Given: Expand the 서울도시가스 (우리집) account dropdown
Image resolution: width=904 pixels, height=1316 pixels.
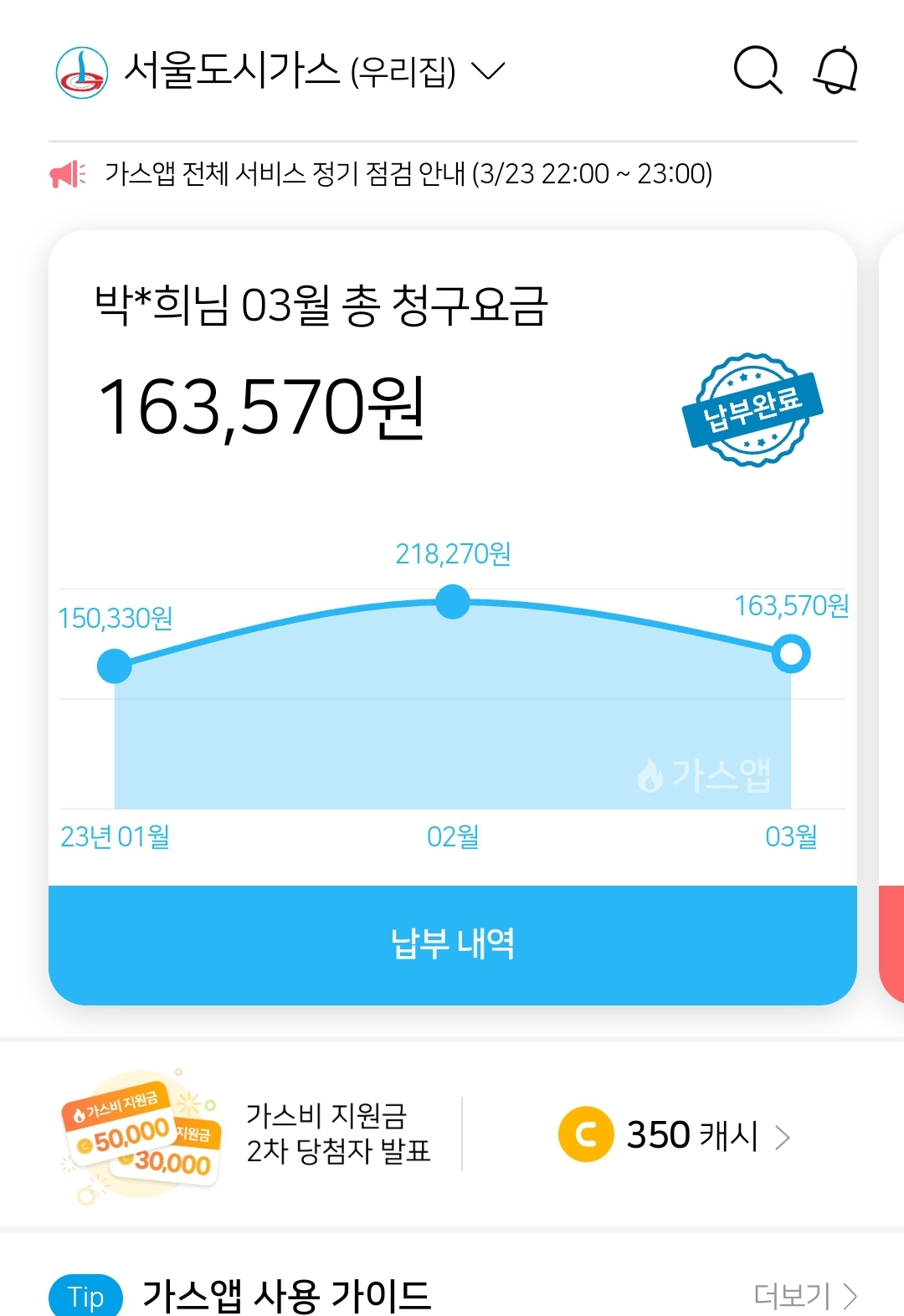Looking at the screenshot, I should pos(488,71).
